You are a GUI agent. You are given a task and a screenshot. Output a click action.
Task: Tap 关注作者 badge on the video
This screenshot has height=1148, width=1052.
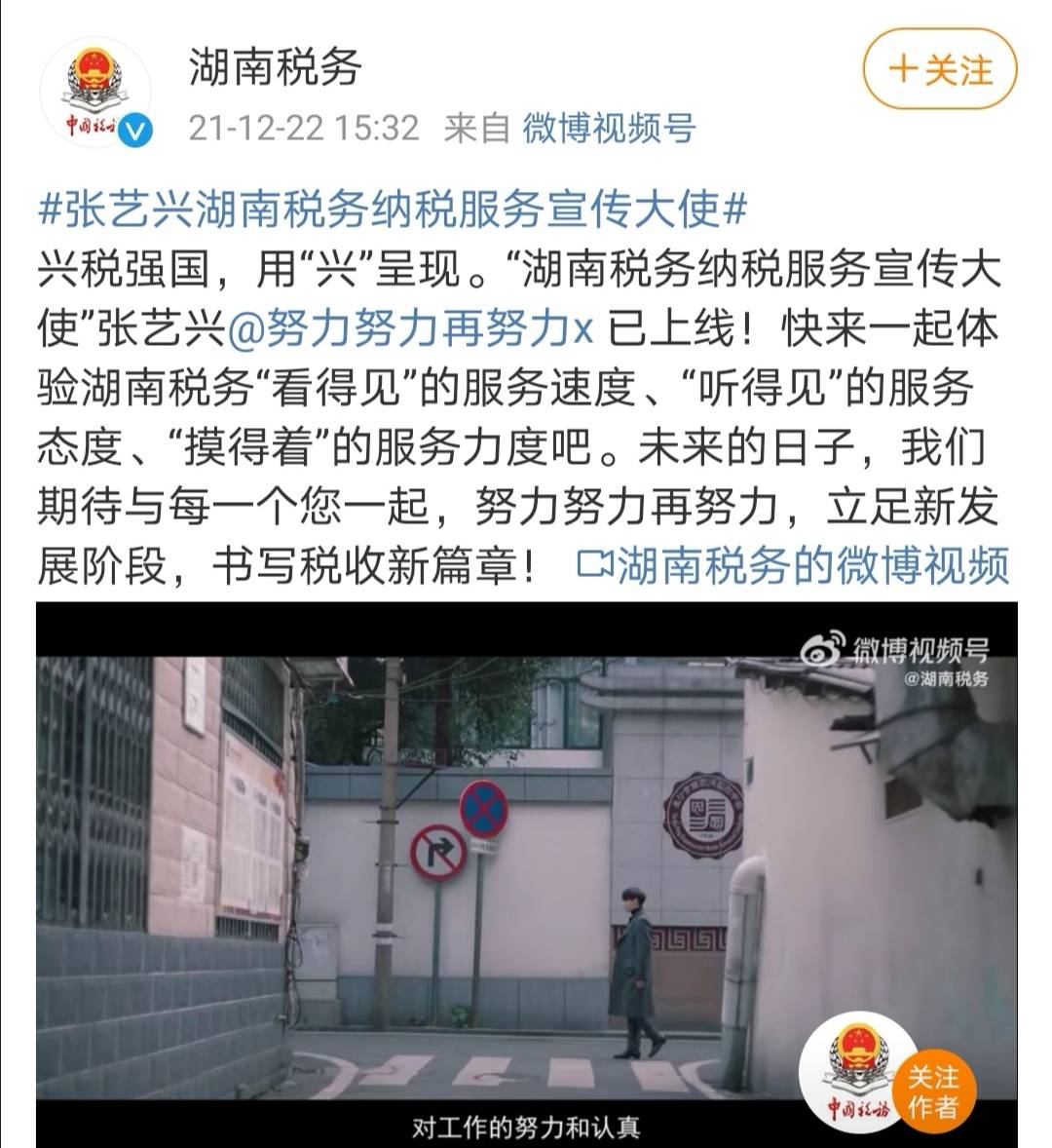(x=930, y=1092)
